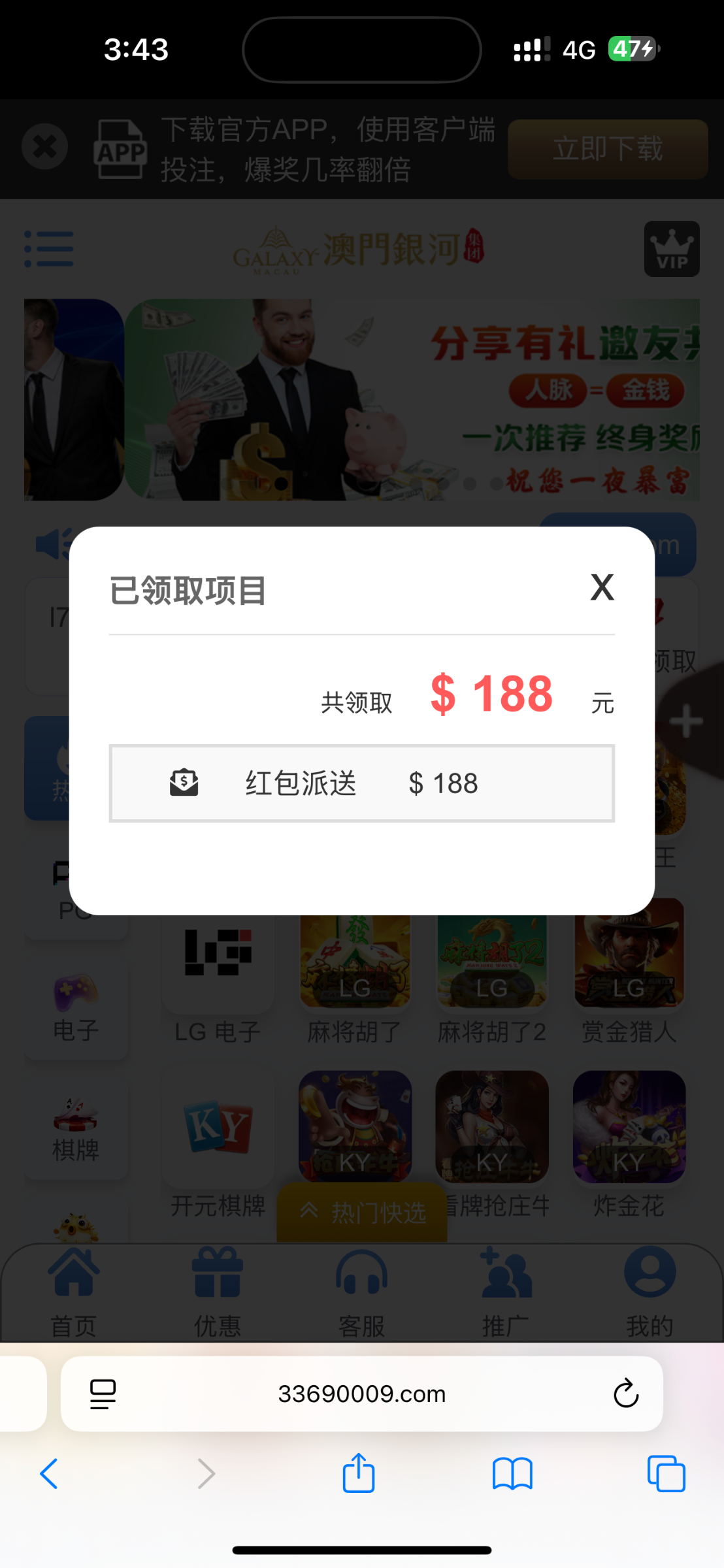
Task: Open the 红包派送 $188 row
Action: tap(361, 783)
